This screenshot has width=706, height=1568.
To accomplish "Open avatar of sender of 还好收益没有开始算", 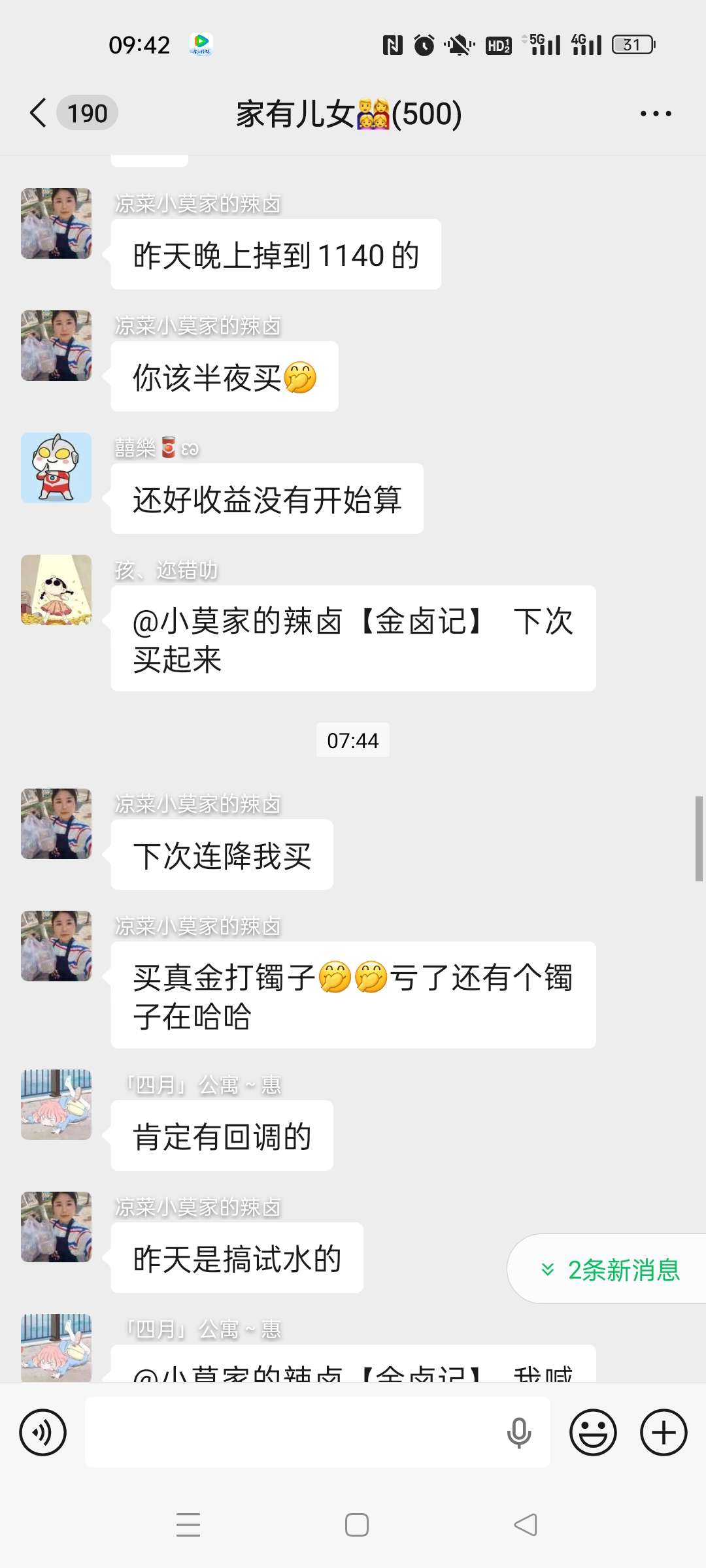I will pyautogui.click(x=56, y=468).
